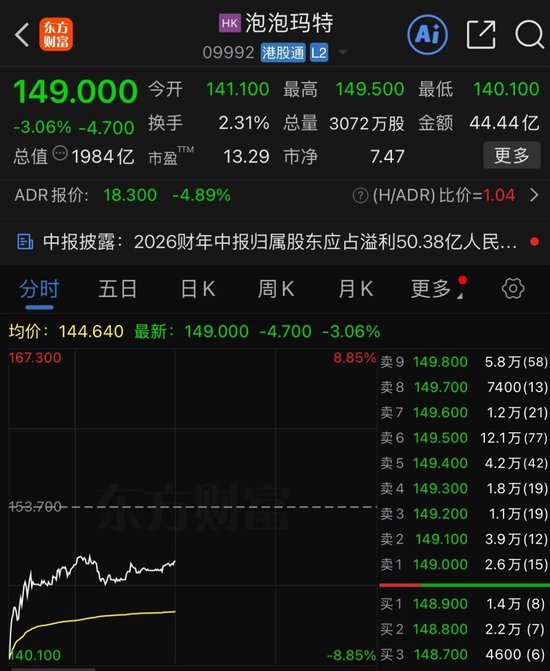Viewport: 550px width, 671px height.
Task: Switch to the 周K chart tab
Action: [x=276, y=289]
